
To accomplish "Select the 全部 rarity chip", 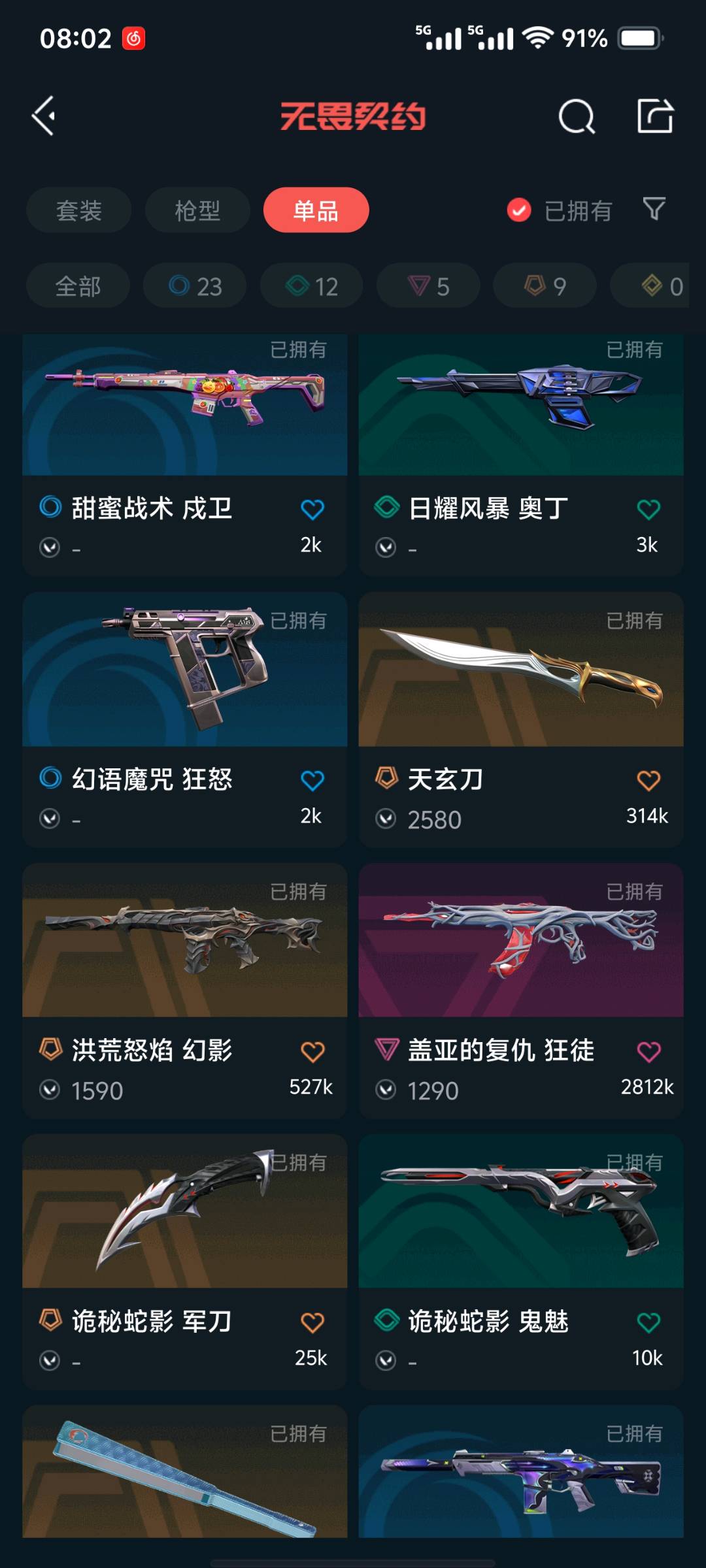I will (78, 286).
